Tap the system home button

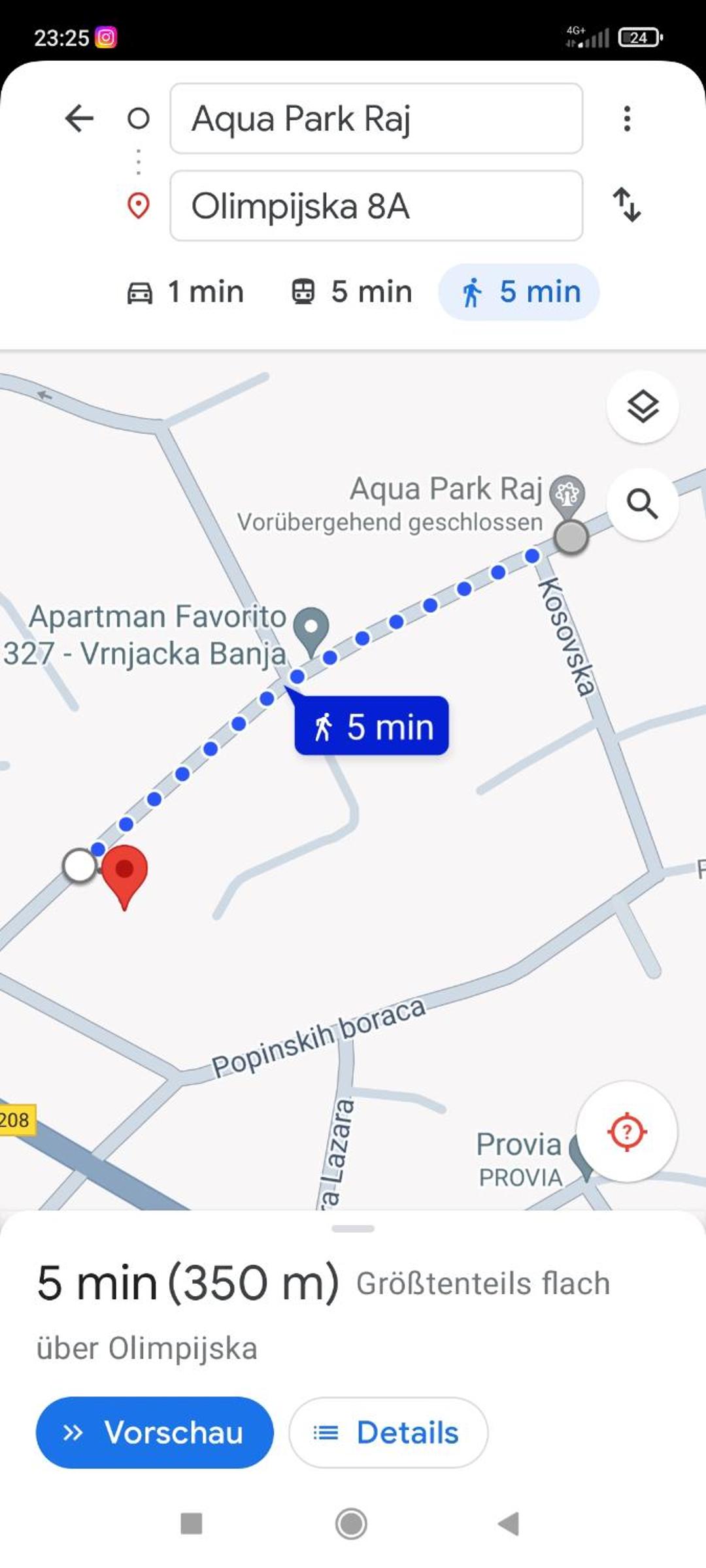click(351, 1524)
